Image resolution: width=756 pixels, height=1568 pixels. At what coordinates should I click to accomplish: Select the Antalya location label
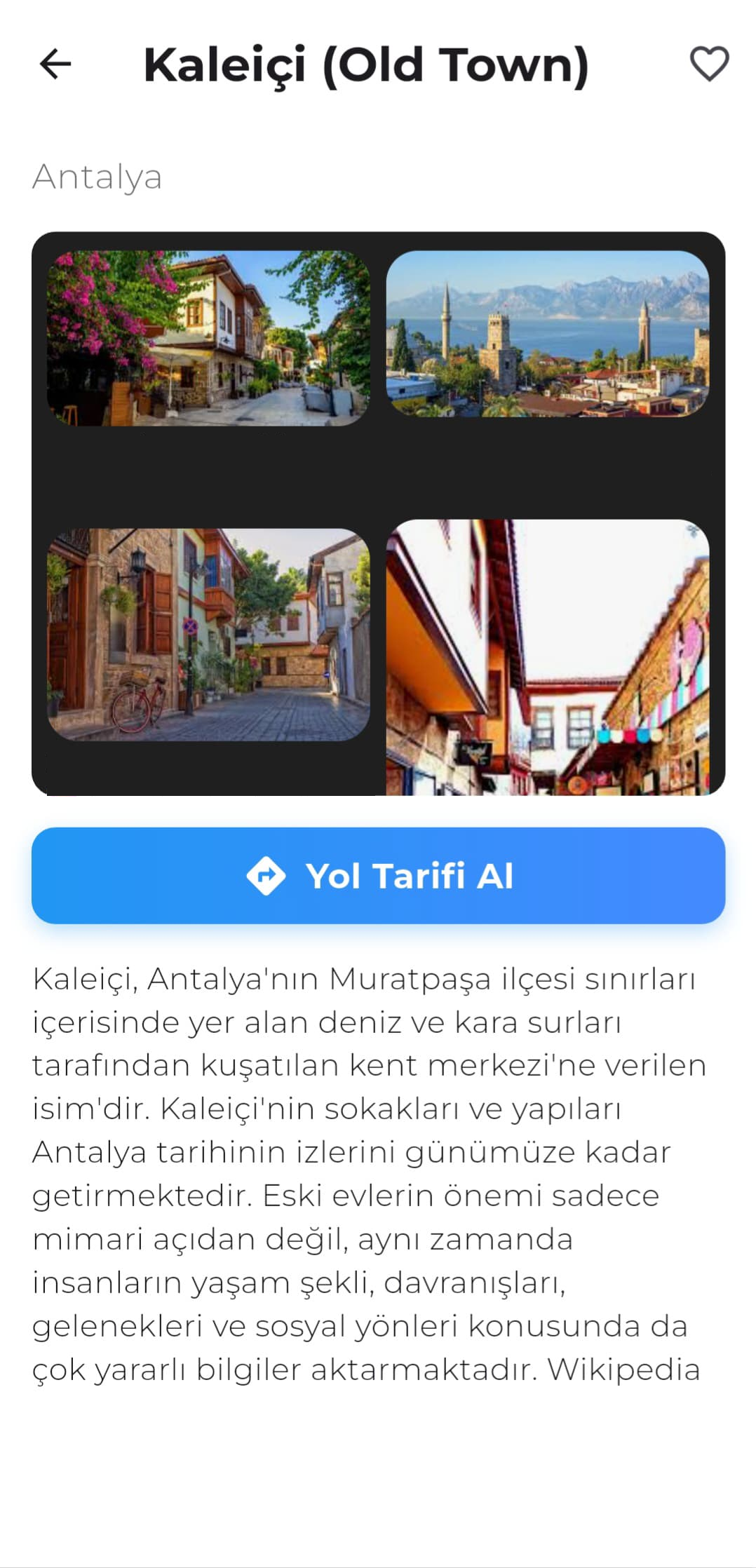(96, 177)
